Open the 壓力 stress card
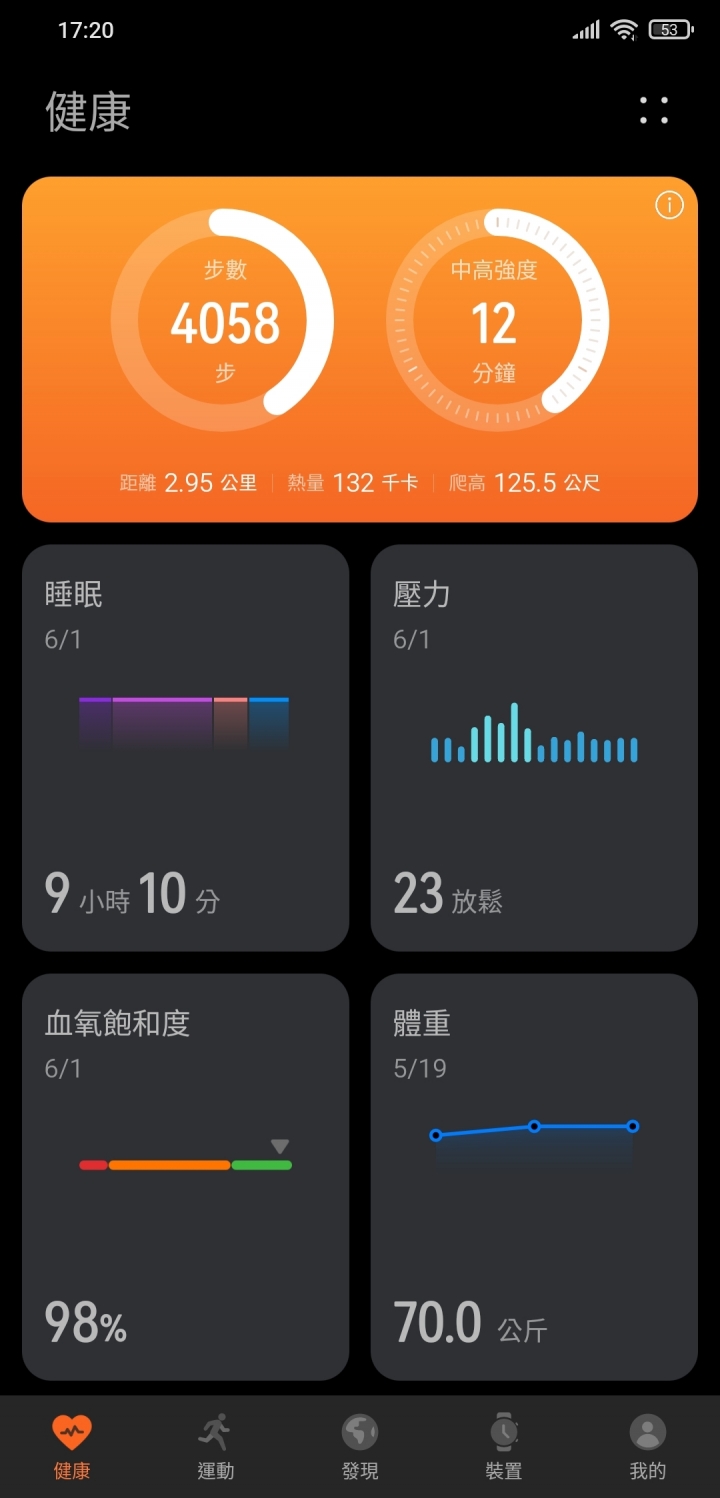The width and height of the screenshot is (720, 1498). [534, 747]
